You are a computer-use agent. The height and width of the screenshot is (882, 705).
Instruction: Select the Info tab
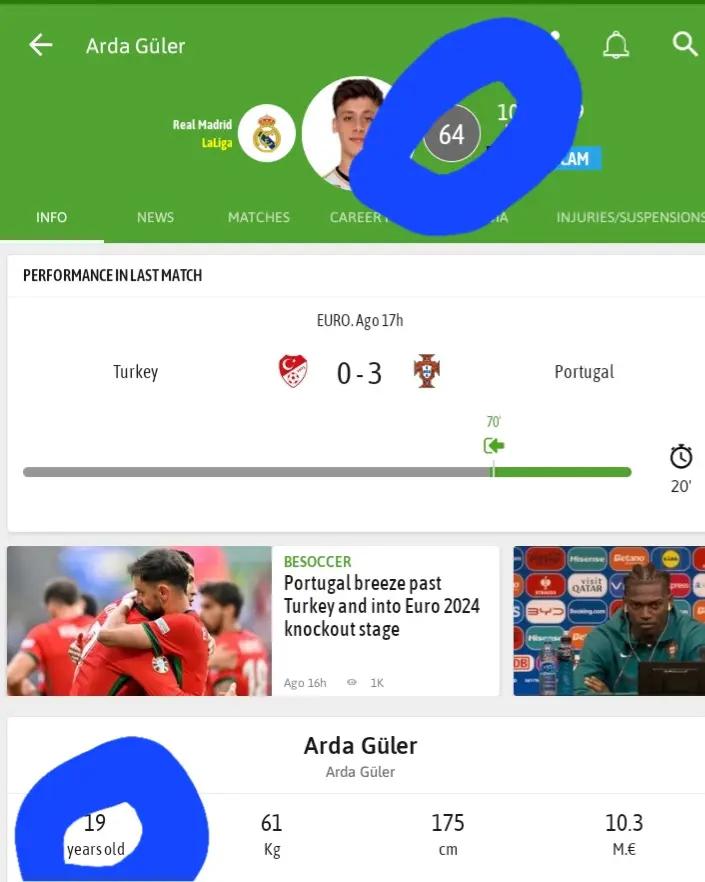click(x=51, y=217)
